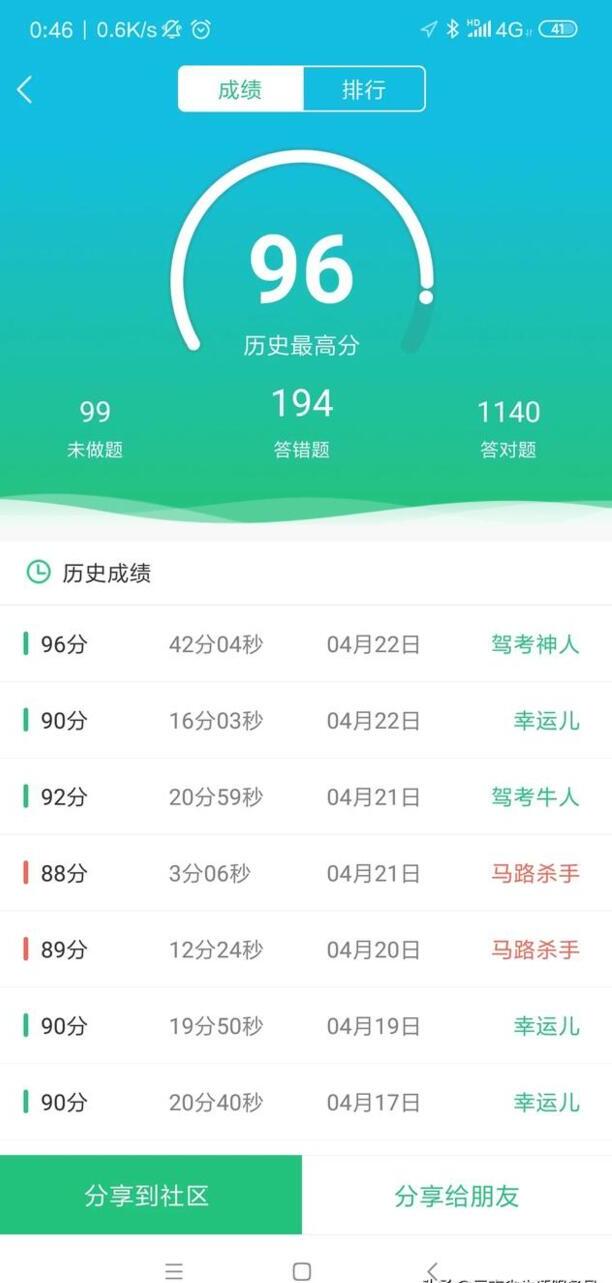
Task: Open the 89分 record from 04月20日
Action: point(306,949)
